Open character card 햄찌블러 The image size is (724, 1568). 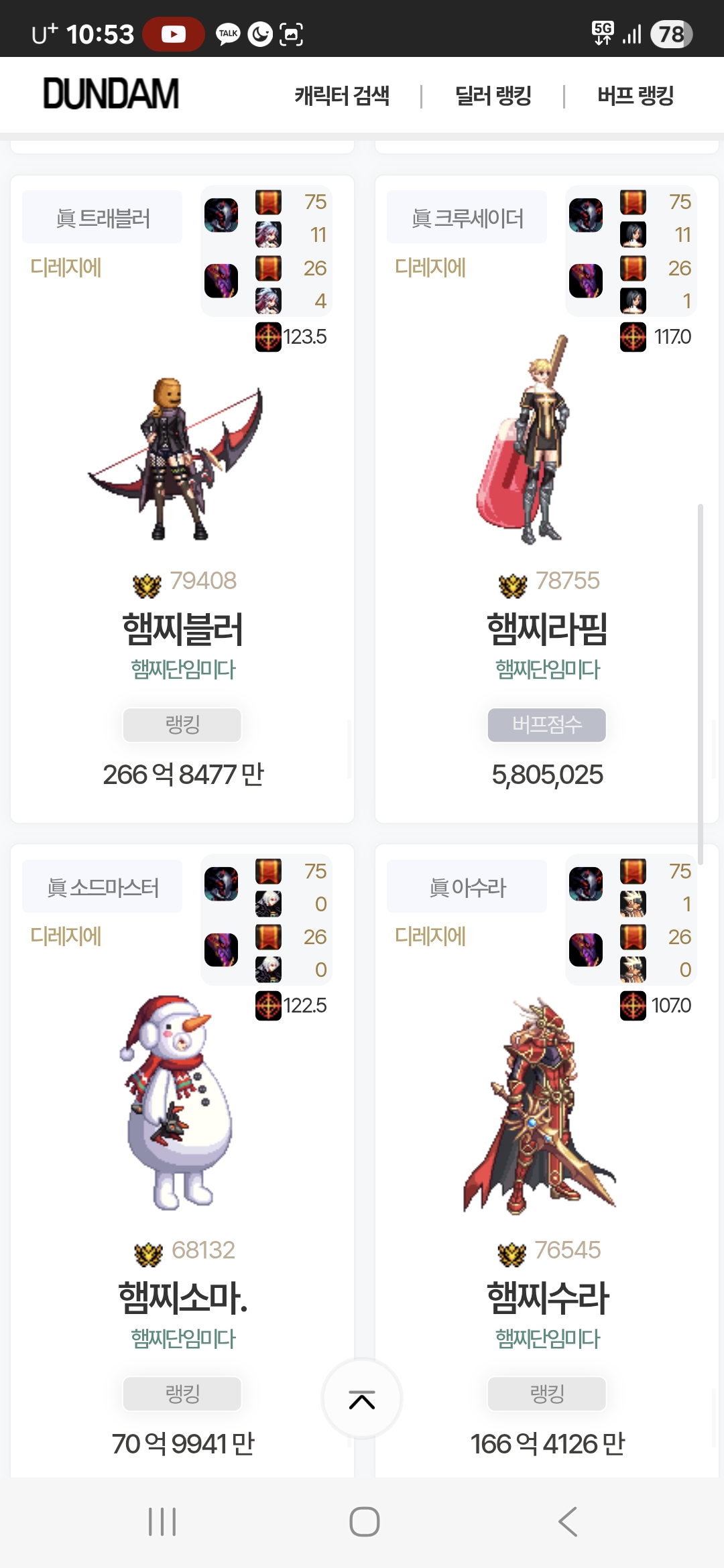click(x=182, y=630)
